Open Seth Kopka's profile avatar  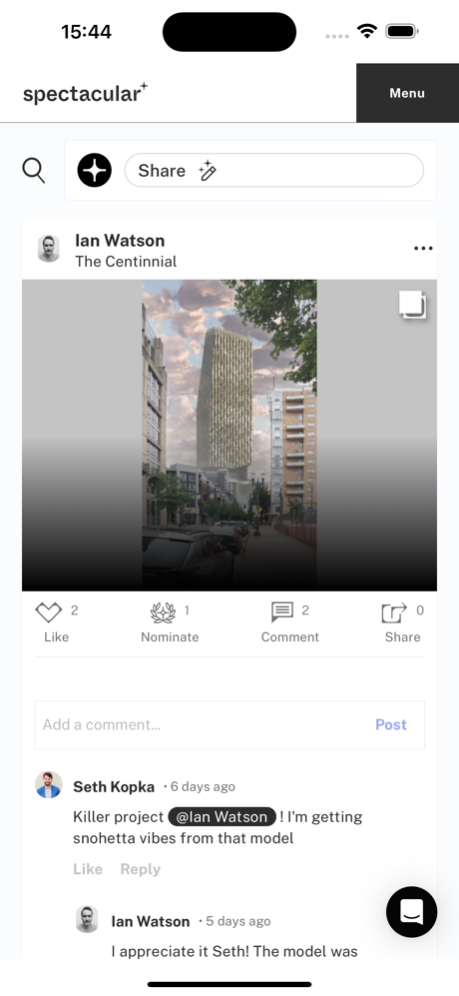pyautogui.click(x=48, y=784)
